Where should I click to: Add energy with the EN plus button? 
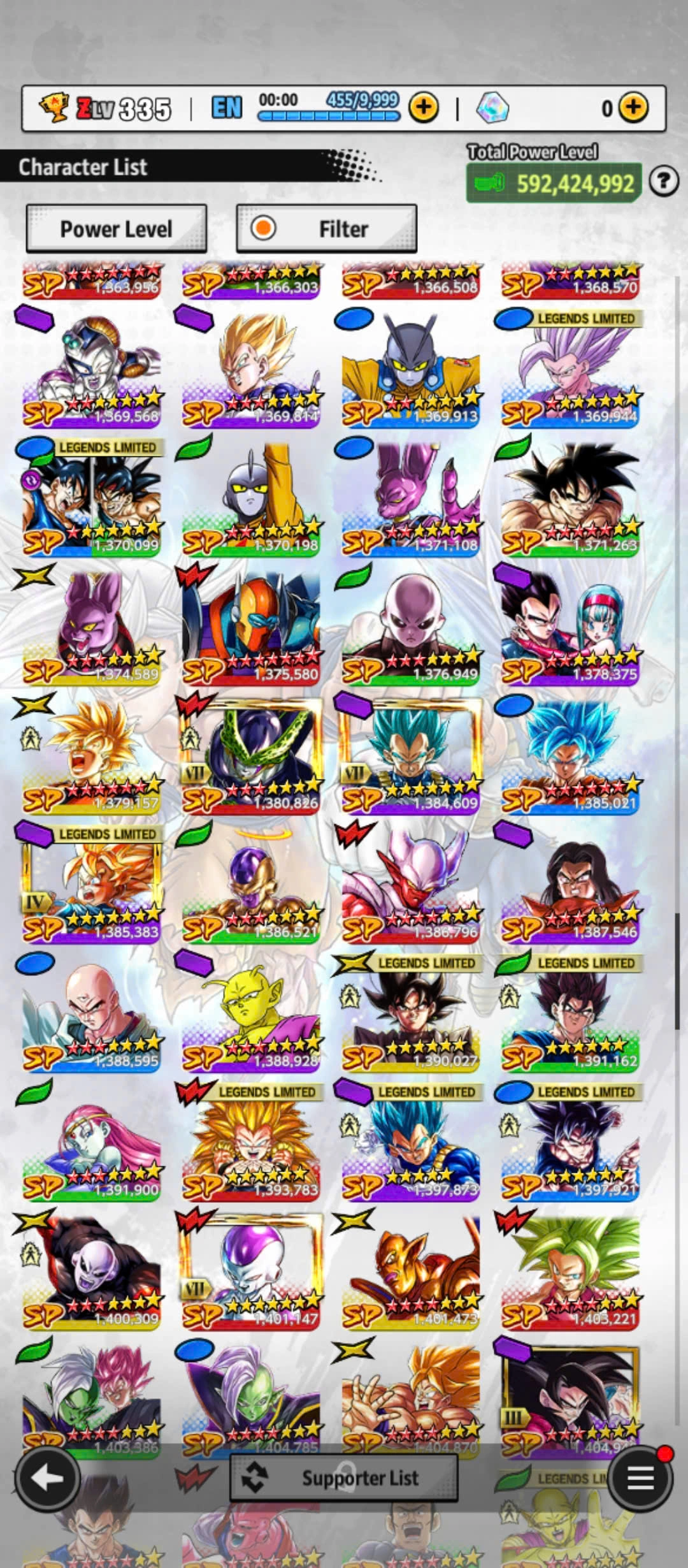coord(424,108)
